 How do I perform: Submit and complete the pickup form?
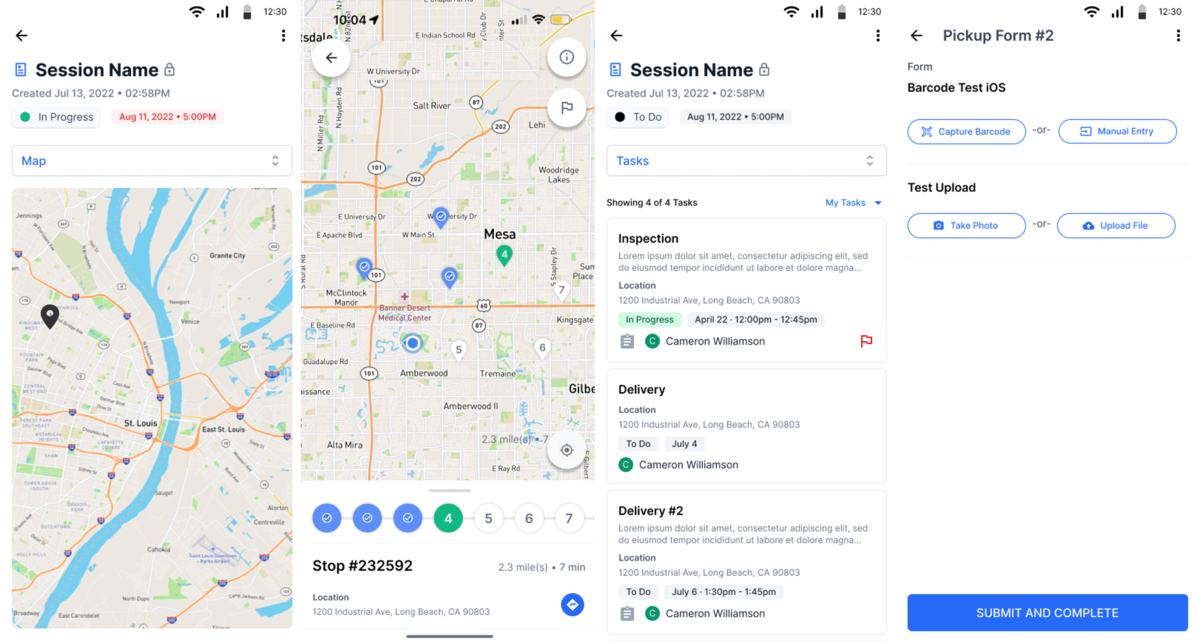tap(1047, 612)
